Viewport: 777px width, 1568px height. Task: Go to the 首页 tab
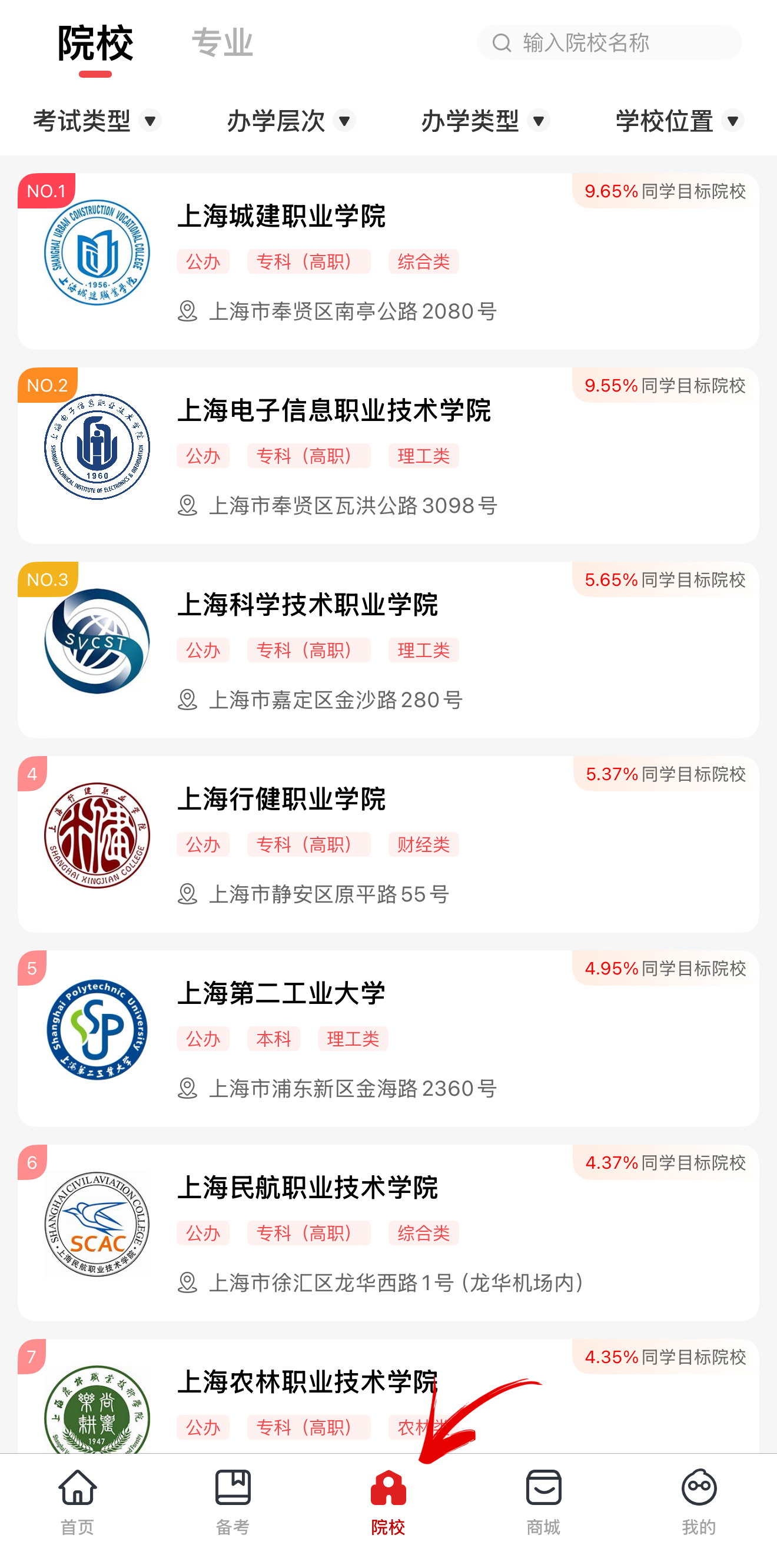77,1501
